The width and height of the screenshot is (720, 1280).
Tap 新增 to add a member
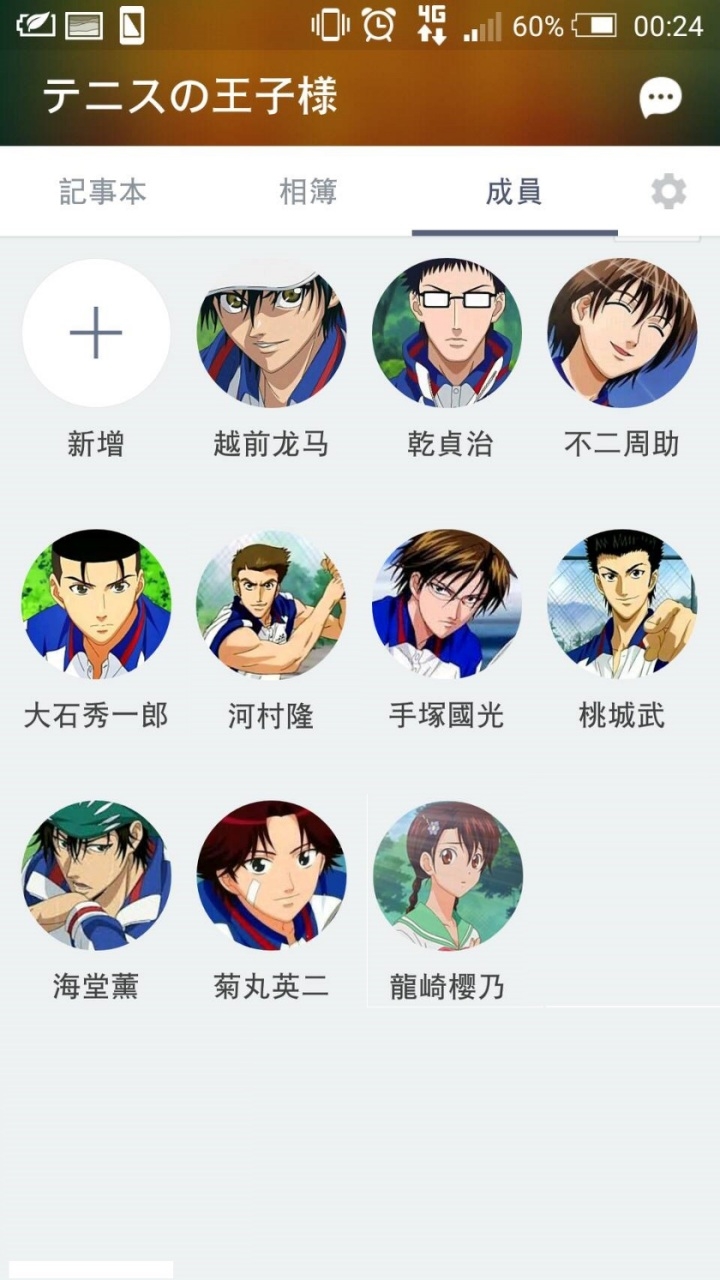(96, 334)
